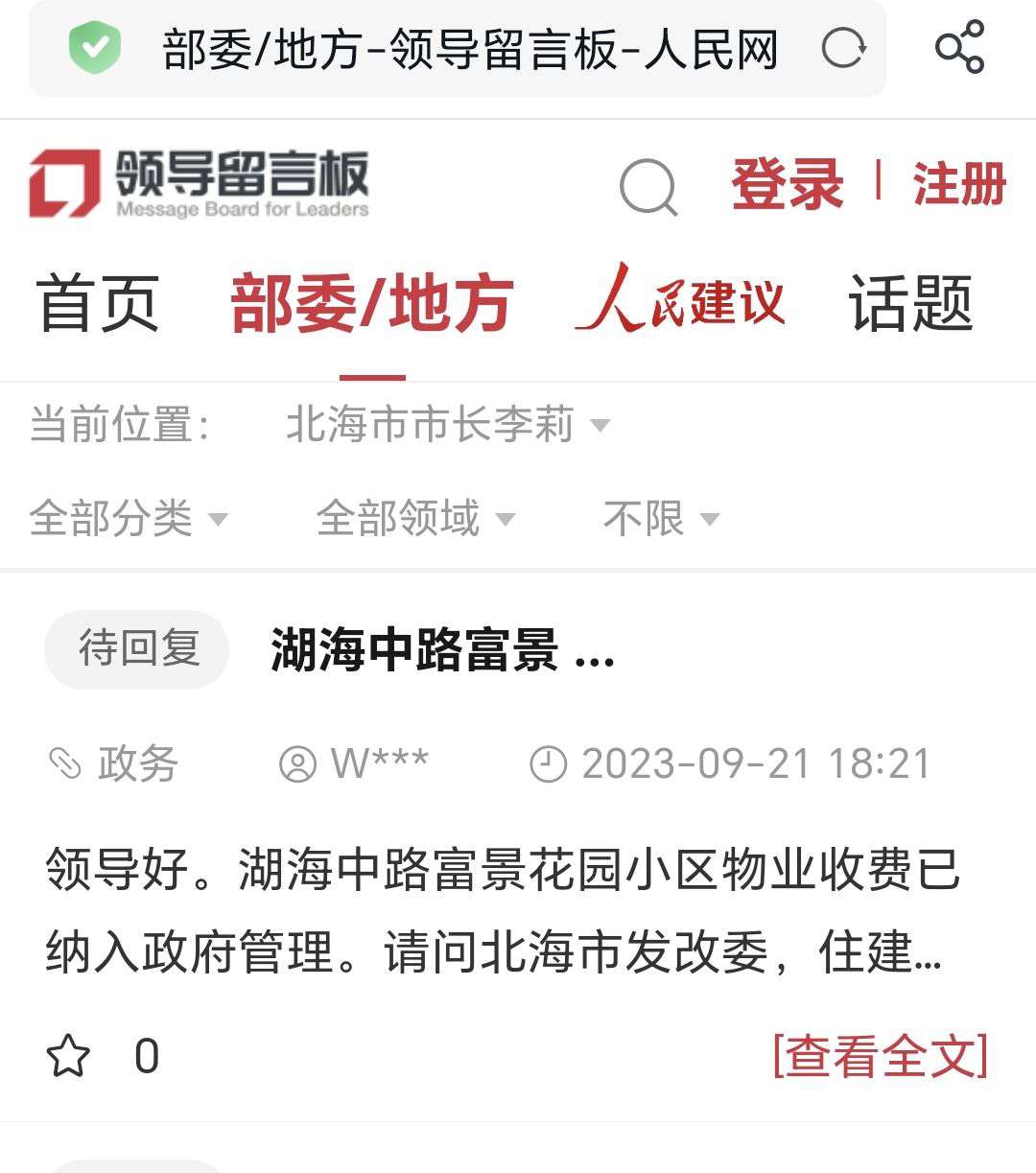
Task: Star the 湖海中路富景 post
Action: coord(68,1056)
